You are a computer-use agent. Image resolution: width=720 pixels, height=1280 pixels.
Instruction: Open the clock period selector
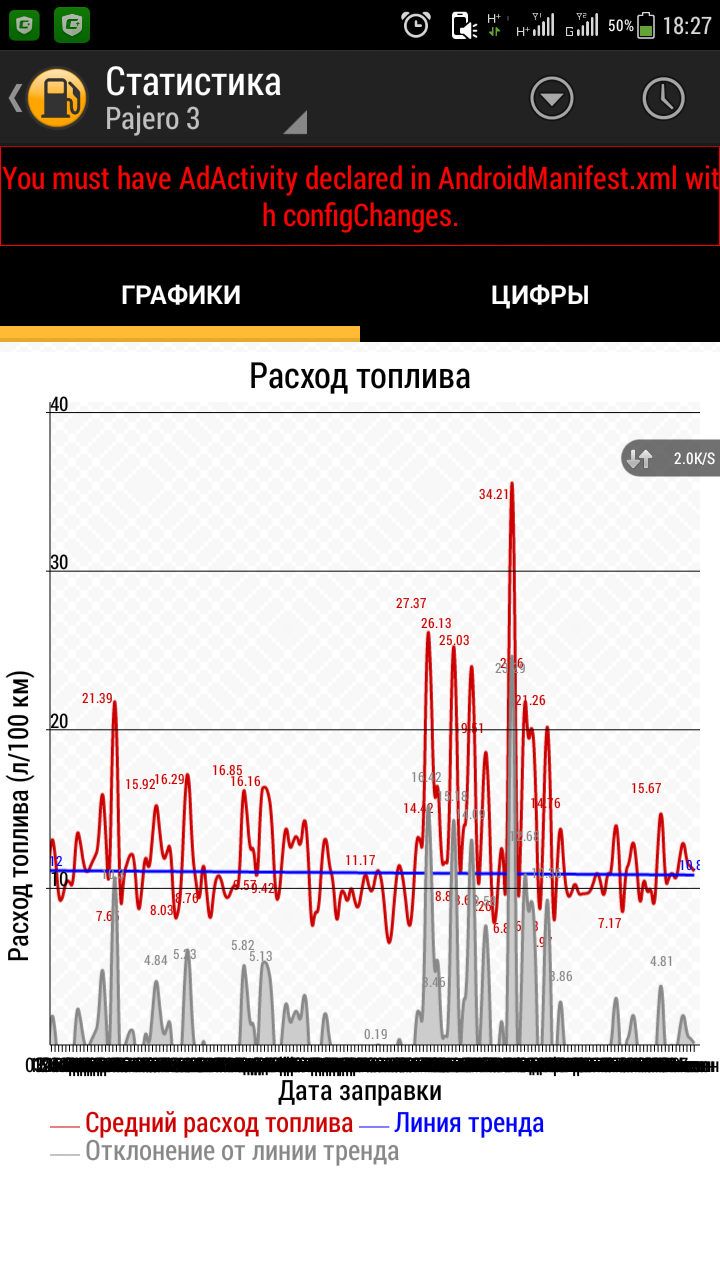[663, 98]
